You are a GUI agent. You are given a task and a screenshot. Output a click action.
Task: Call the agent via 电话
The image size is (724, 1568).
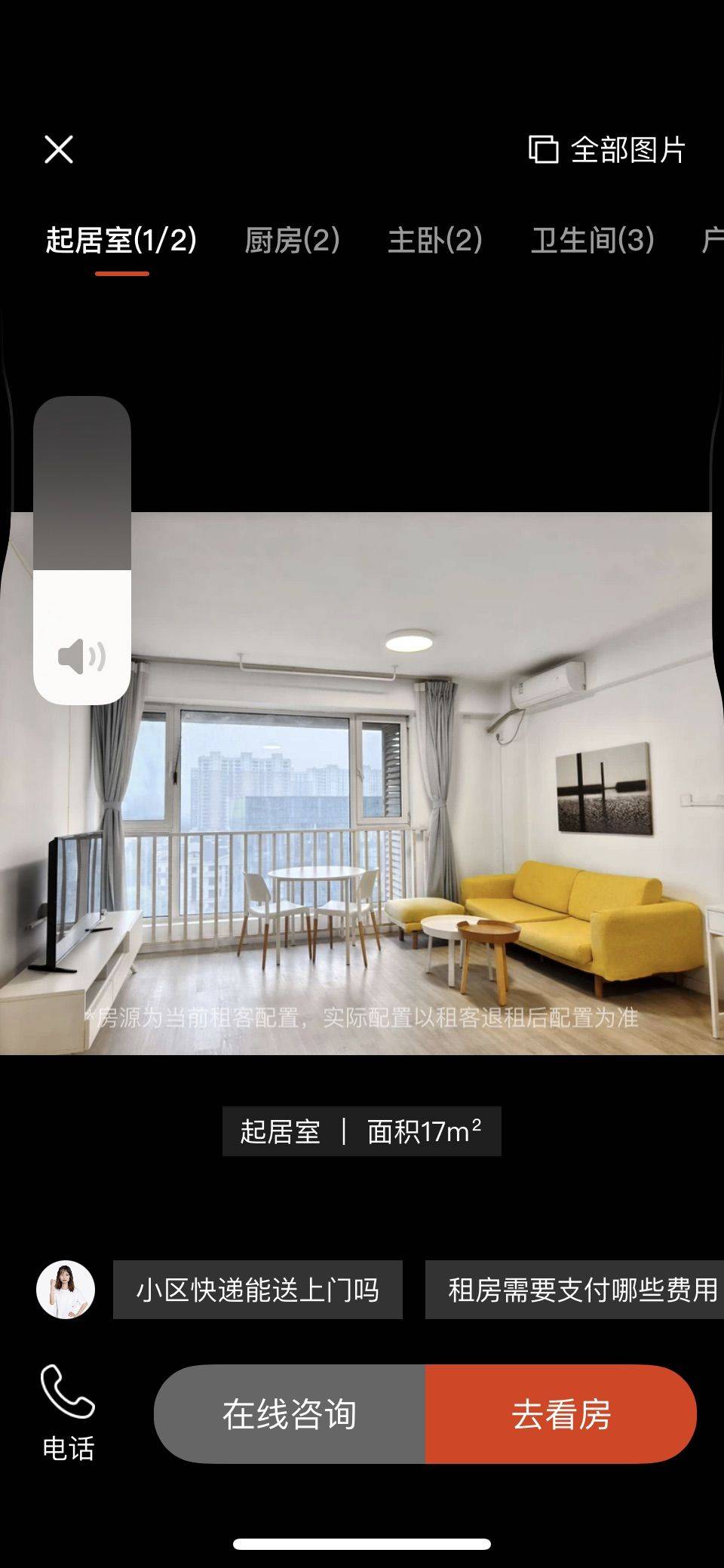tap(68, 1413)
